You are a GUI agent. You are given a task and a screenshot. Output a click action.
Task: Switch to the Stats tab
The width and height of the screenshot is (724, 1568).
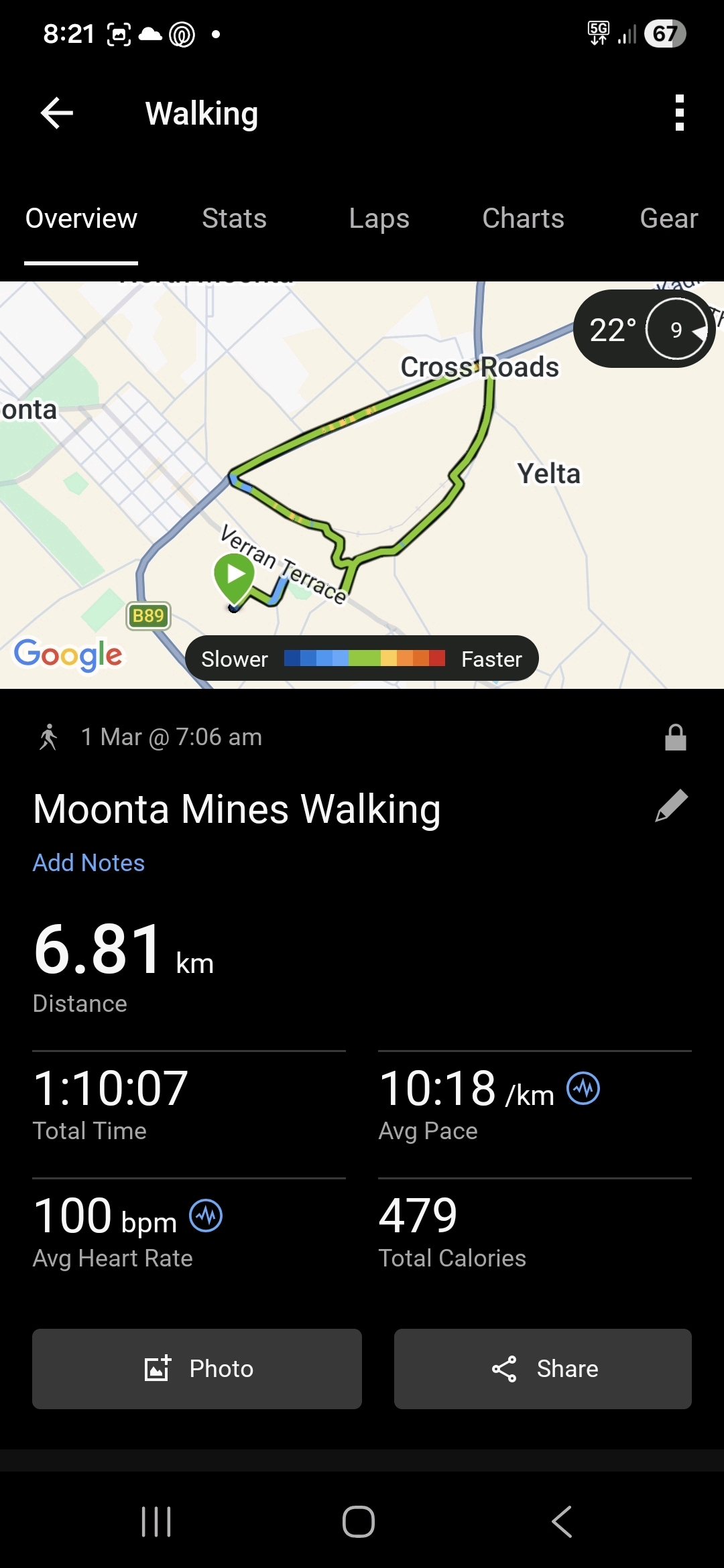(235, 218)
